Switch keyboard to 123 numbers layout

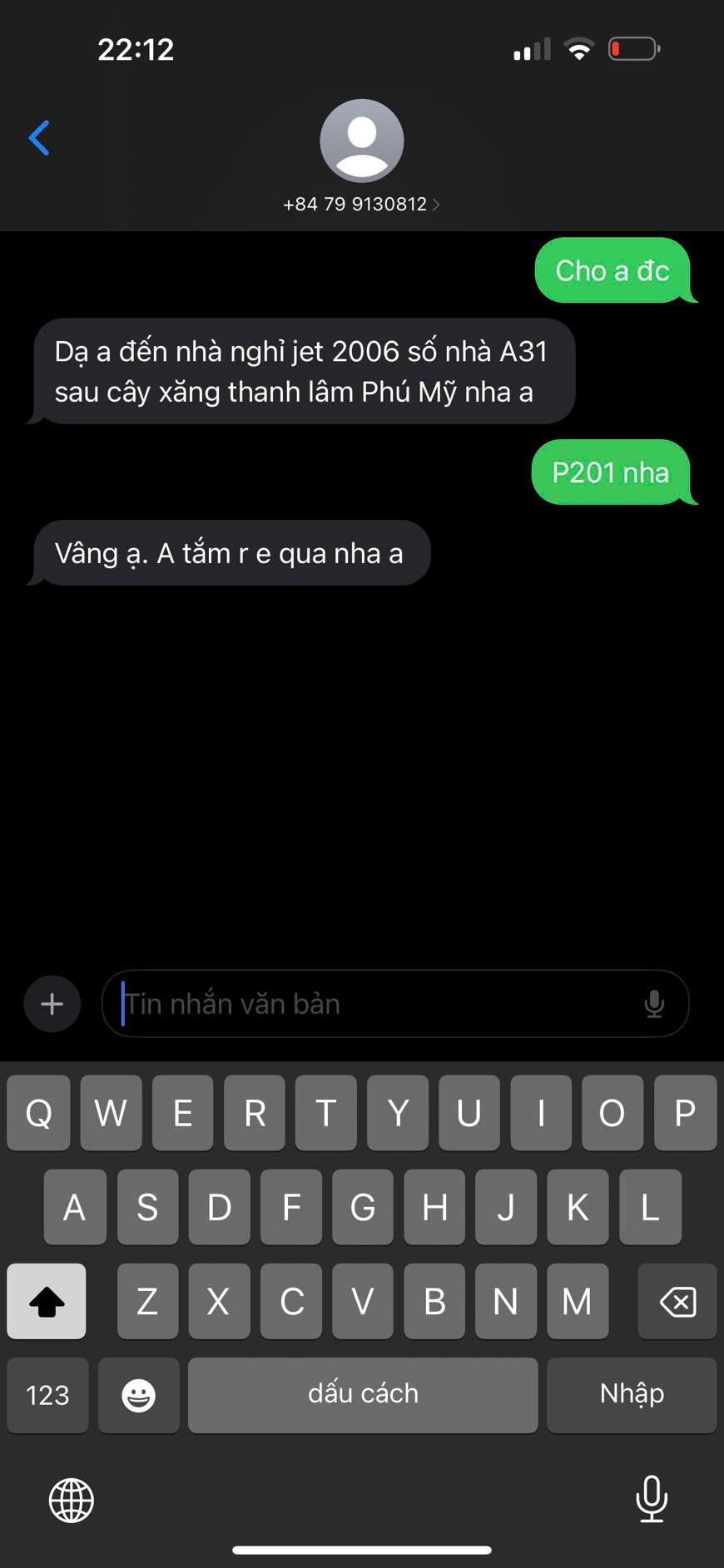pos(47,1395)
